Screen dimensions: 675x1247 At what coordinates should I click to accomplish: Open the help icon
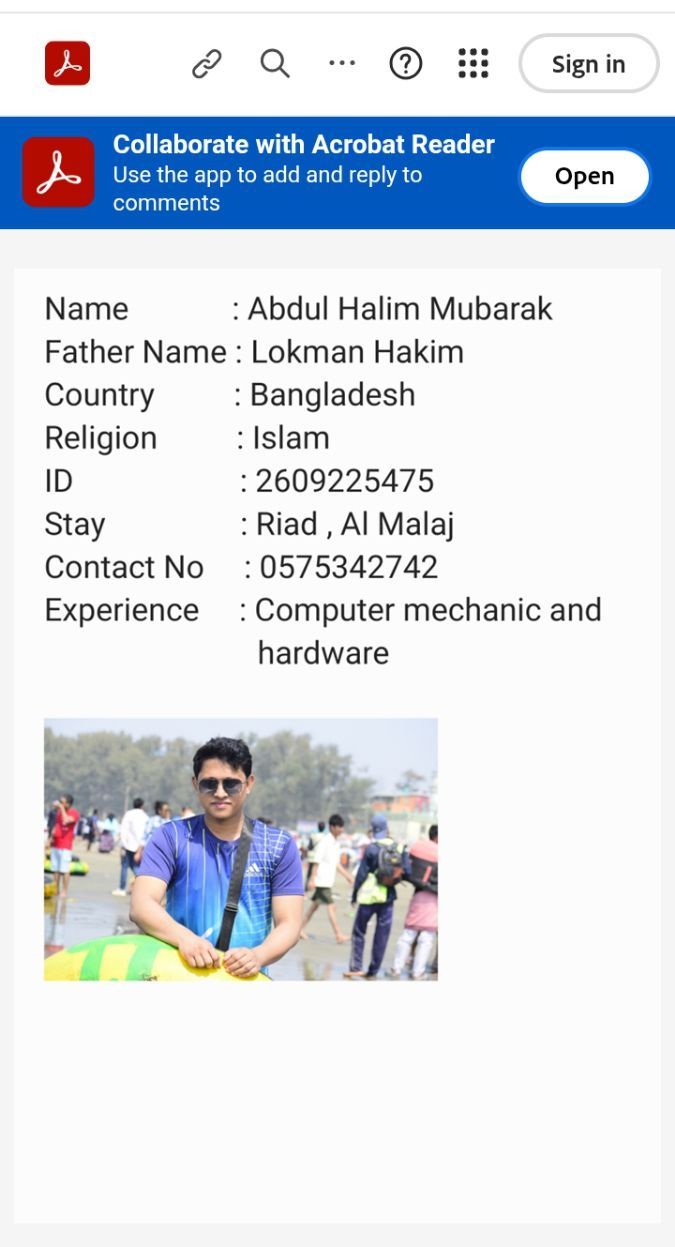point(406,64)
